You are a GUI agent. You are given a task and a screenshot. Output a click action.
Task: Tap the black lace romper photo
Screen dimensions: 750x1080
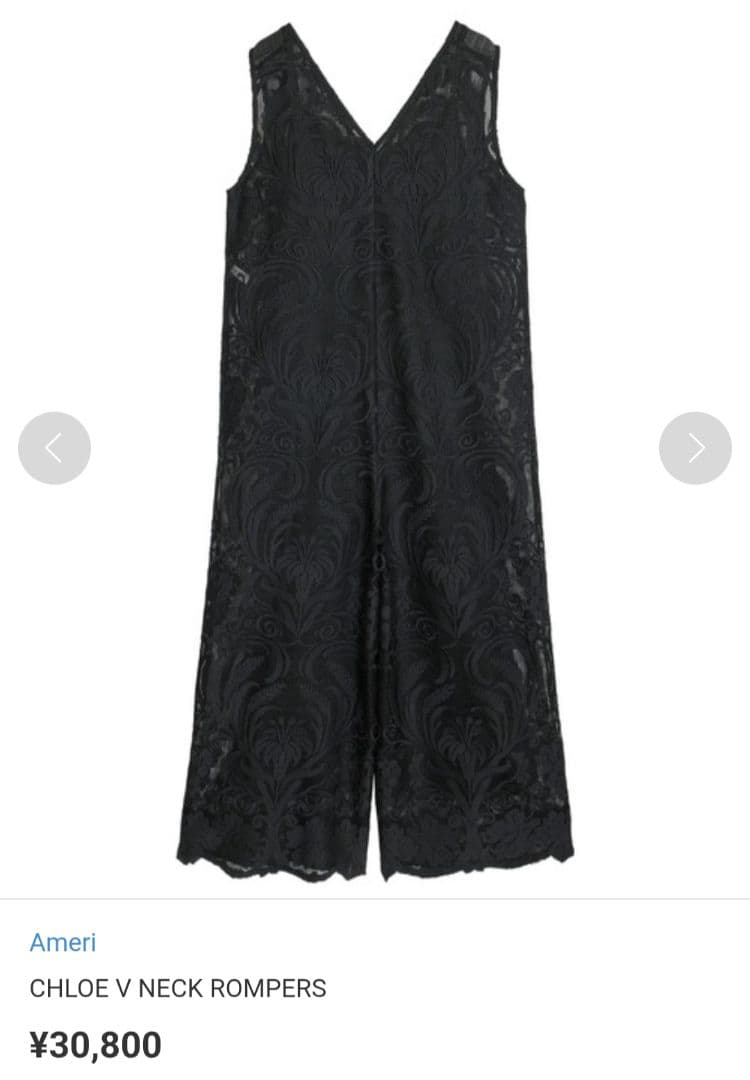(x=375, y=440)
